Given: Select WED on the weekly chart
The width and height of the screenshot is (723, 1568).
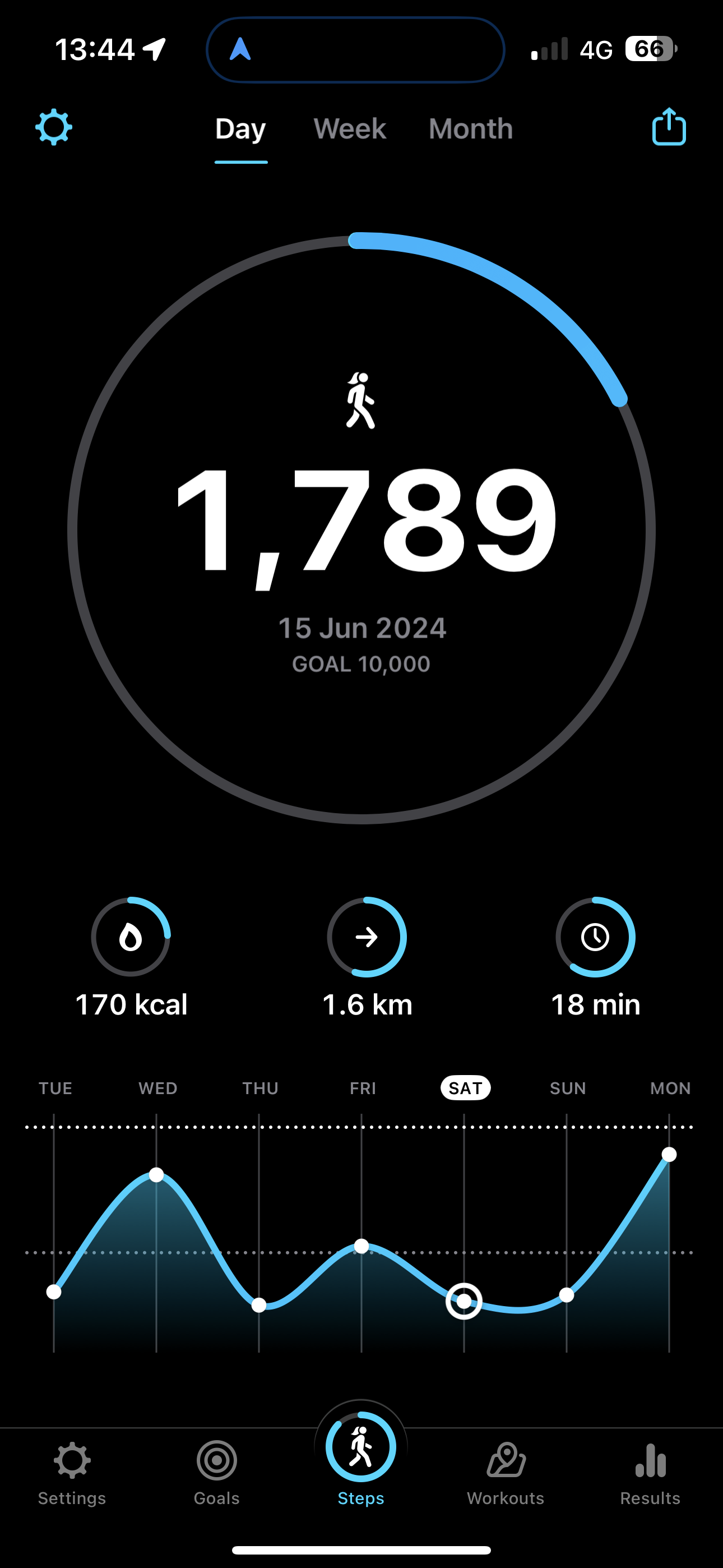Looking at the screenshot, I should [157, 1089].
